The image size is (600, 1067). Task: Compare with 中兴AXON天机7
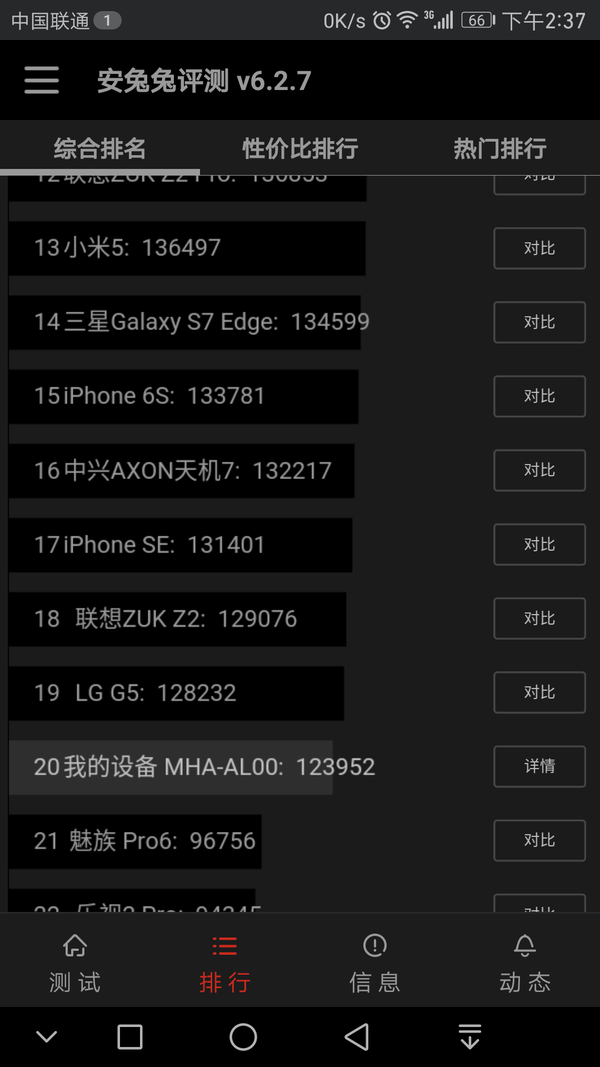click(539, 470)
